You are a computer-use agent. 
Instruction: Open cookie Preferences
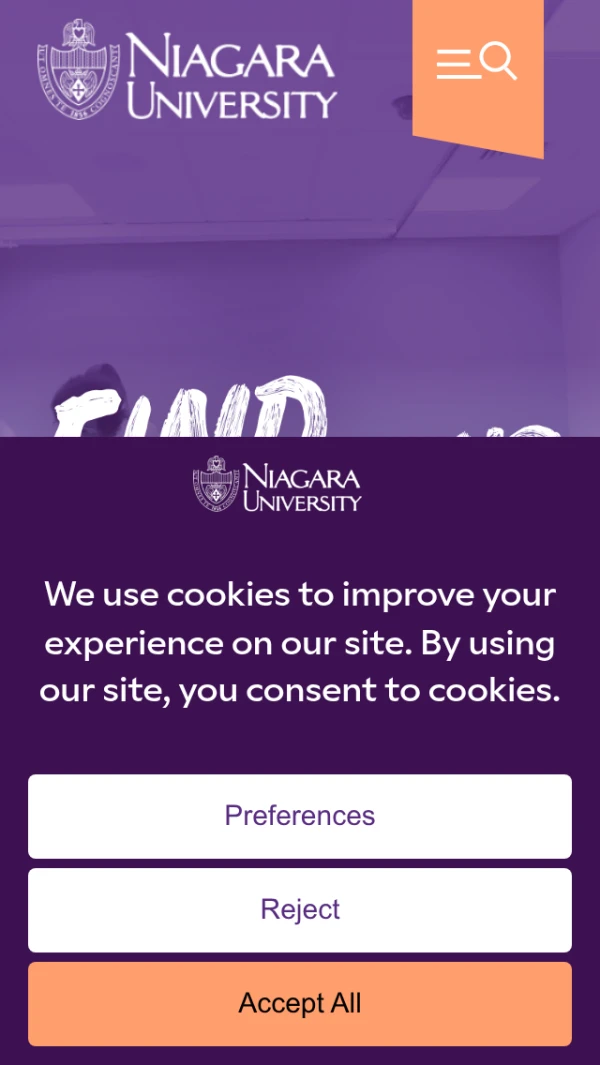[x=300, y=816]
